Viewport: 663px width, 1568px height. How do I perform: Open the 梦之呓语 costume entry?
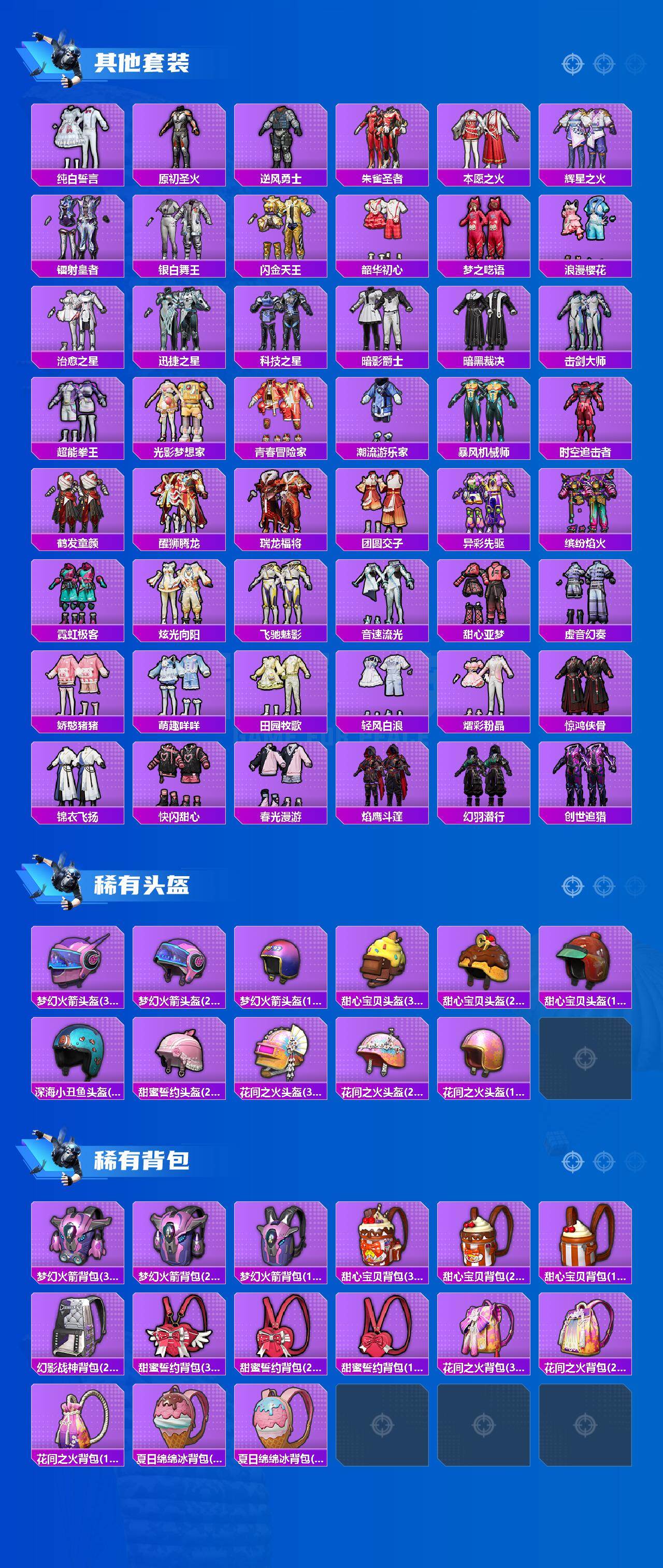[x=484, y=231]
